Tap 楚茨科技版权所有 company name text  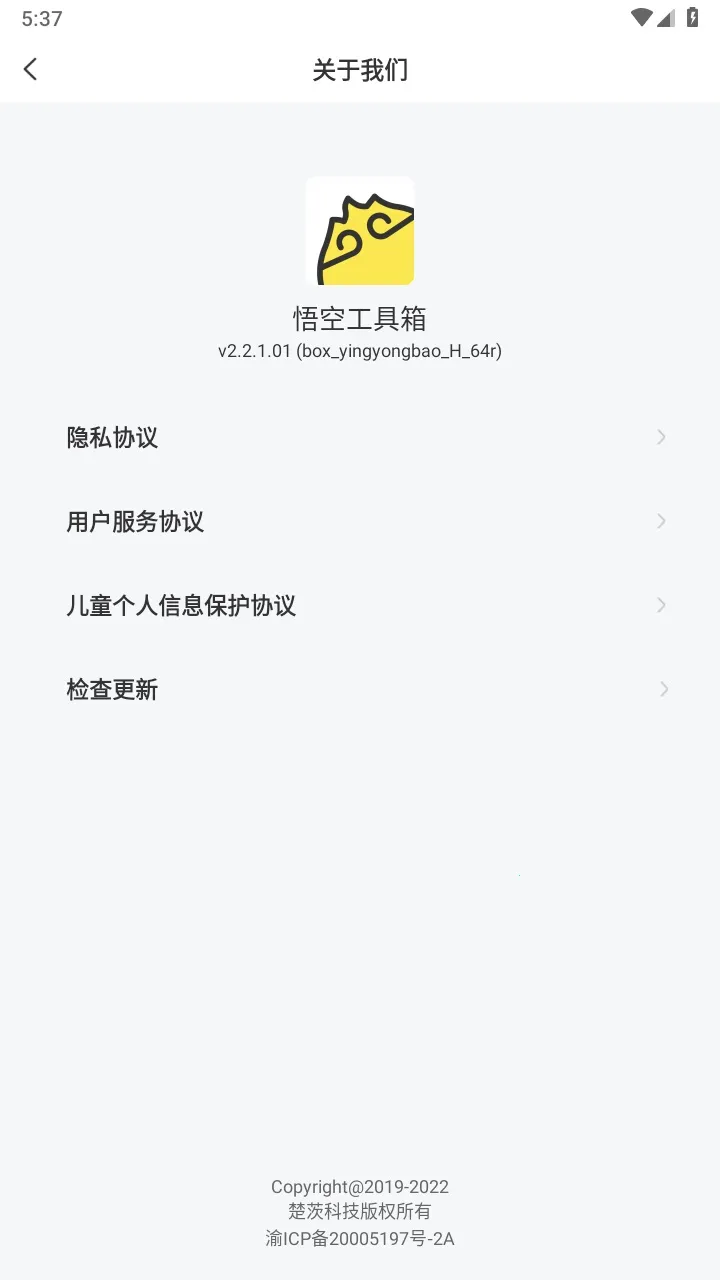click(x=360, y=1212)
